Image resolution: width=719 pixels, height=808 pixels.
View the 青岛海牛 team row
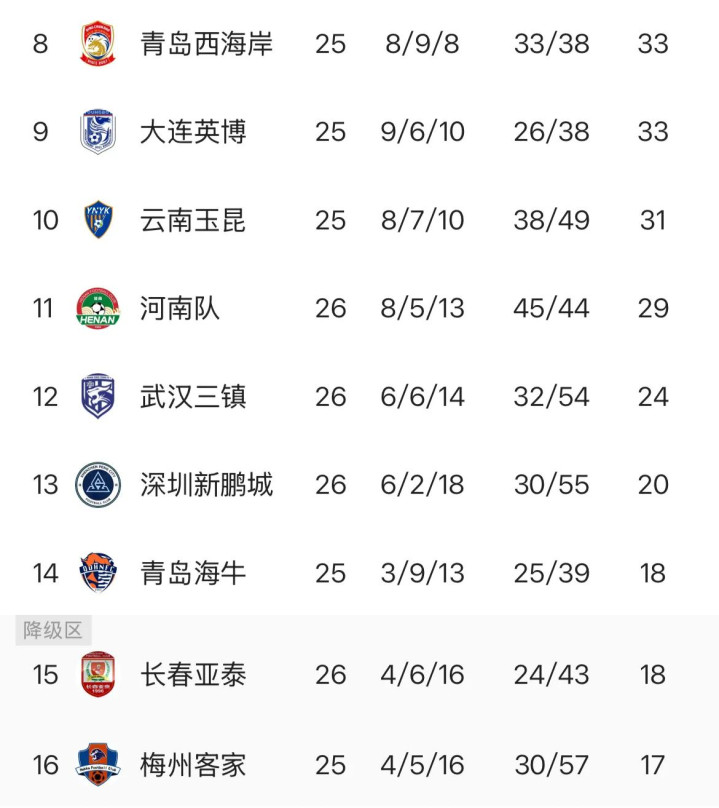(x=193, y=573)
